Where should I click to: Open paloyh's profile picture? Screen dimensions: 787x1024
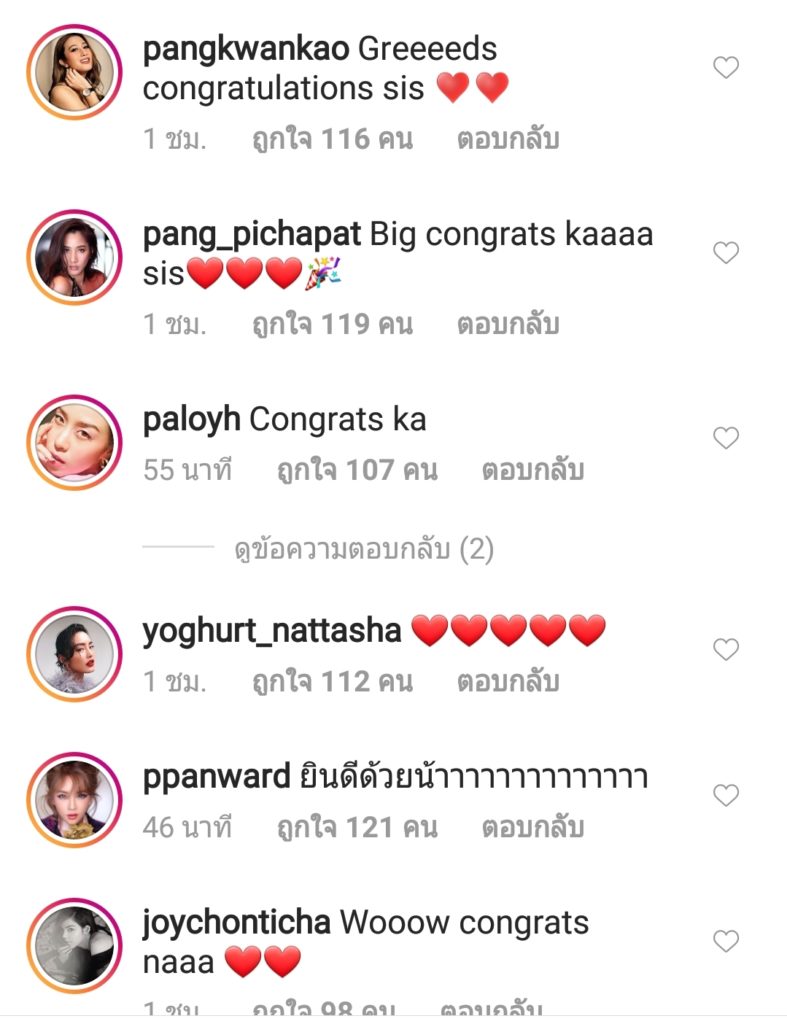[x=74, y=443]
